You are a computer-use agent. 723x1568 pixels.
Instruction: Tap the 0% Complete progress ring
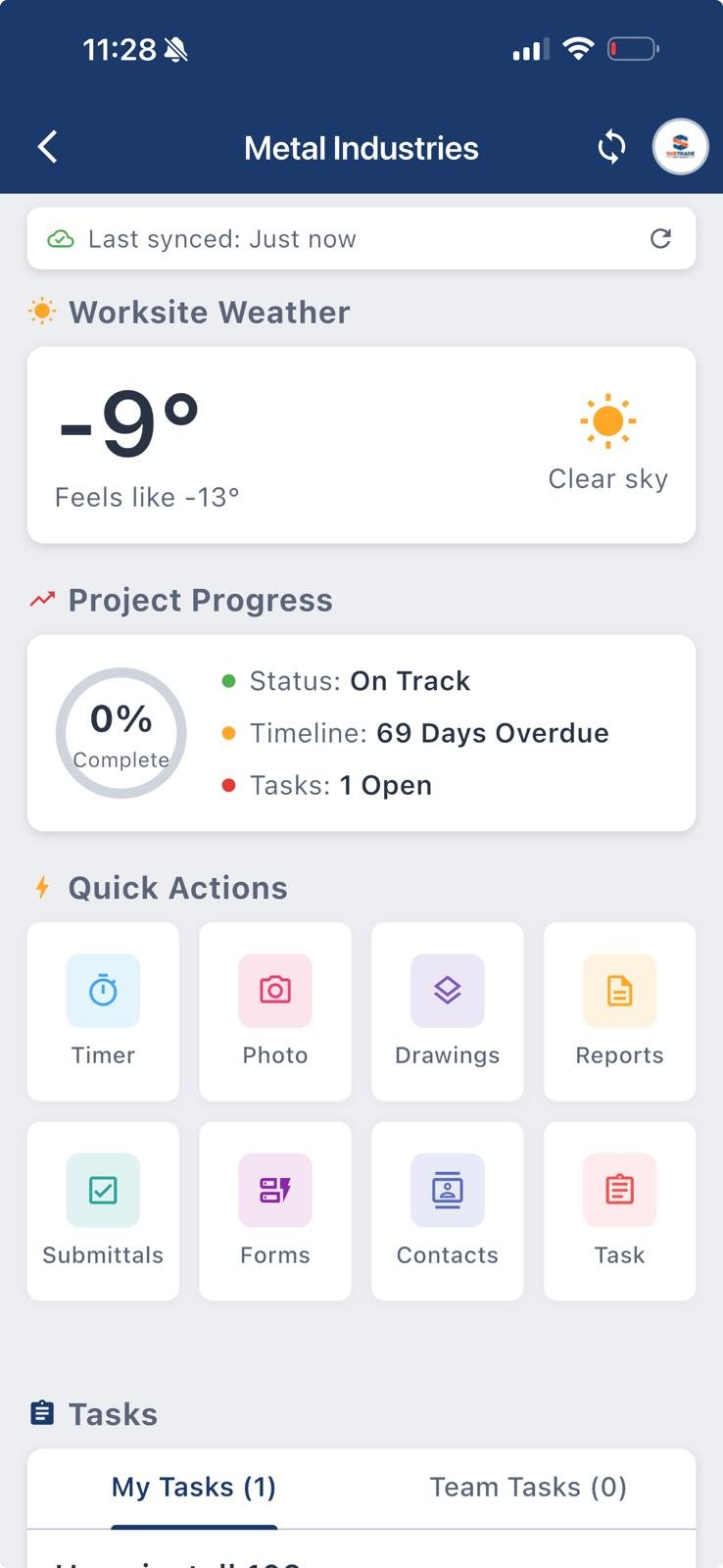(x=120, y=733)
